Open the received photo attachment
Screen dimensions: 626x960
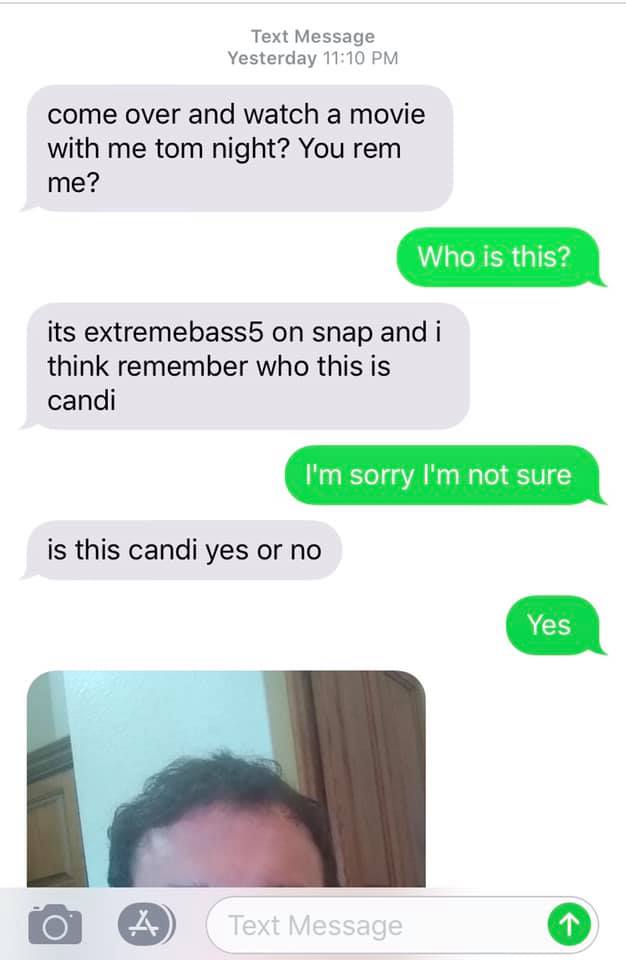[x=225, y=780]
